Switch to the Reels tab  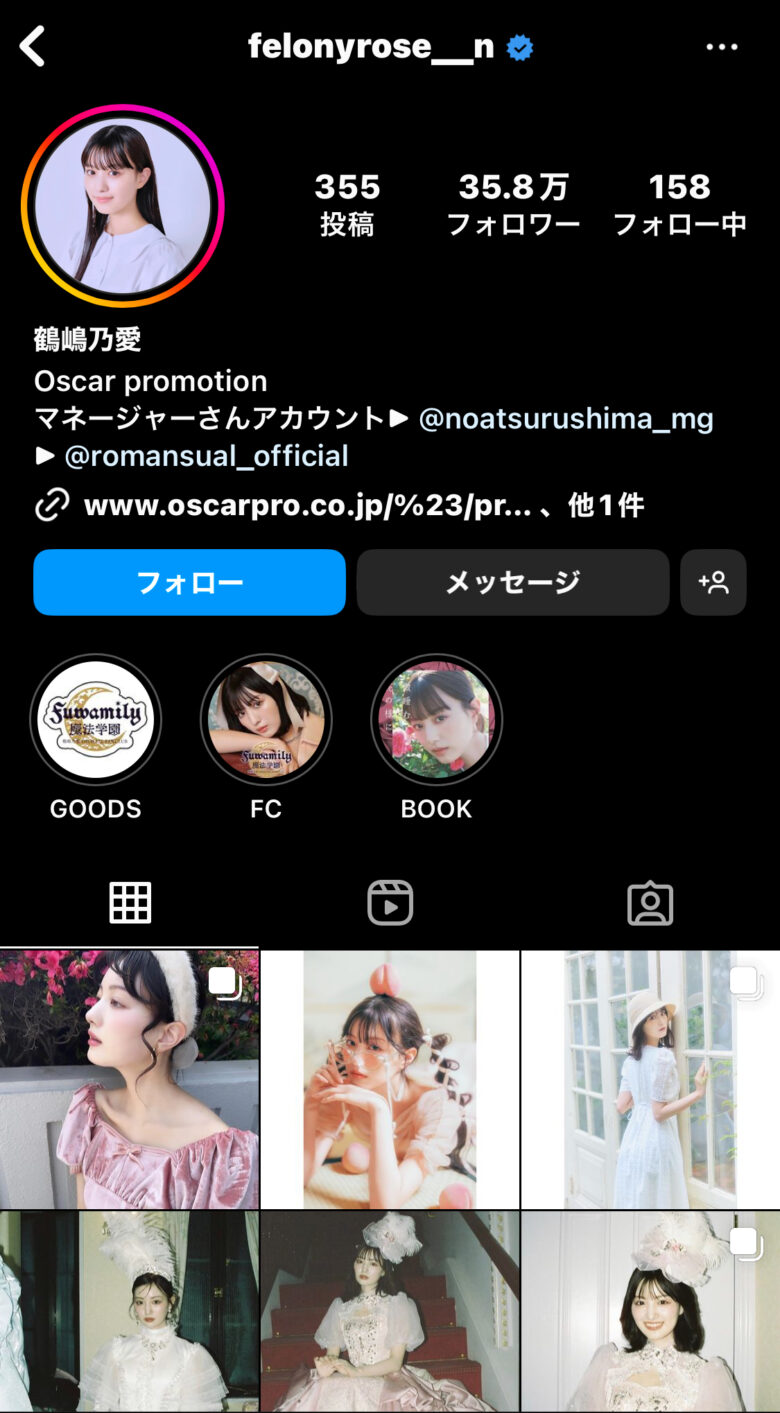[x=390, y=903]
